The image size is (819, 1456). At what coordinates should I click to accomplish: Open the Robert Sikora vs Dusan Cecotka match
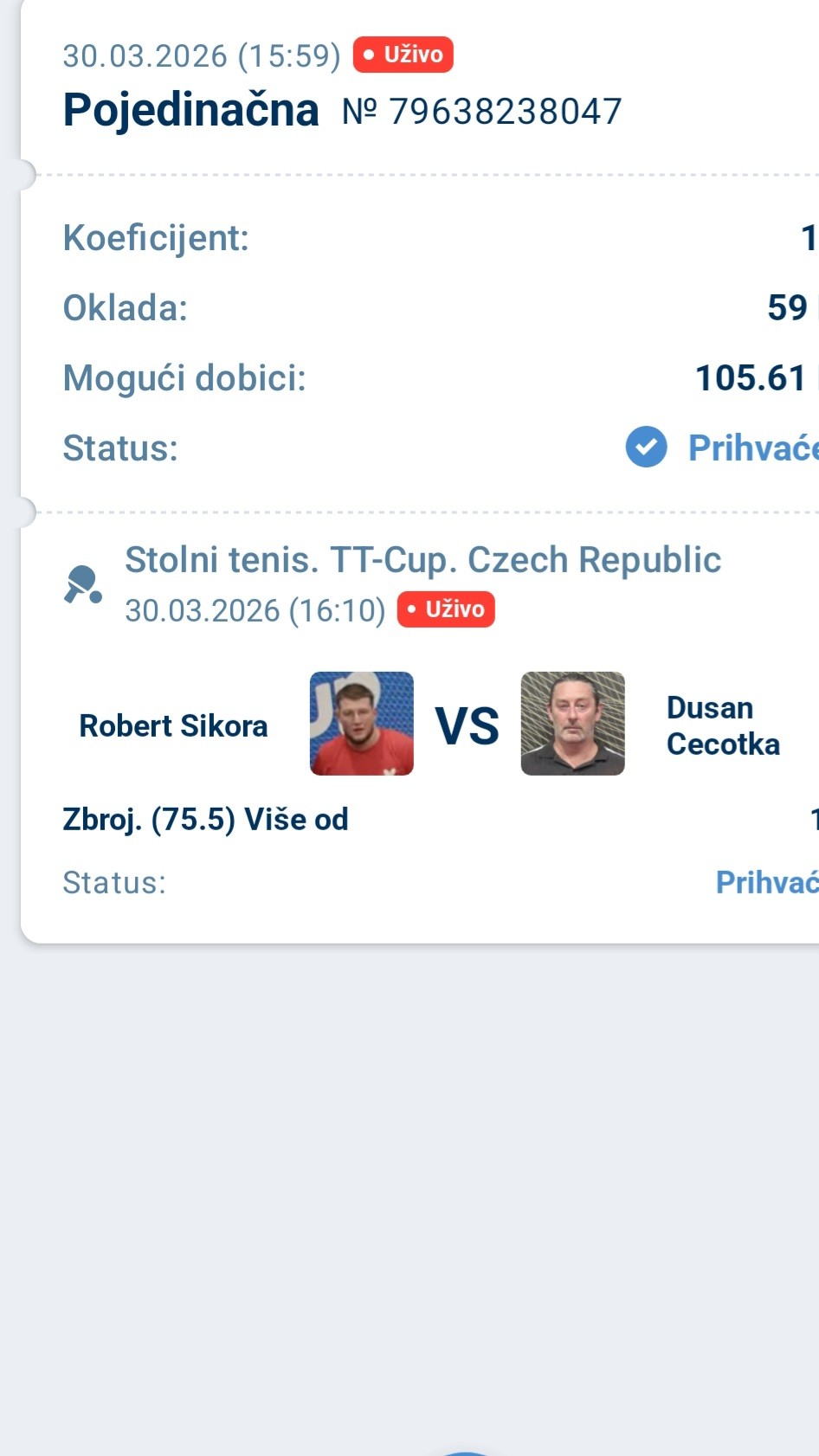coord(467,725)
